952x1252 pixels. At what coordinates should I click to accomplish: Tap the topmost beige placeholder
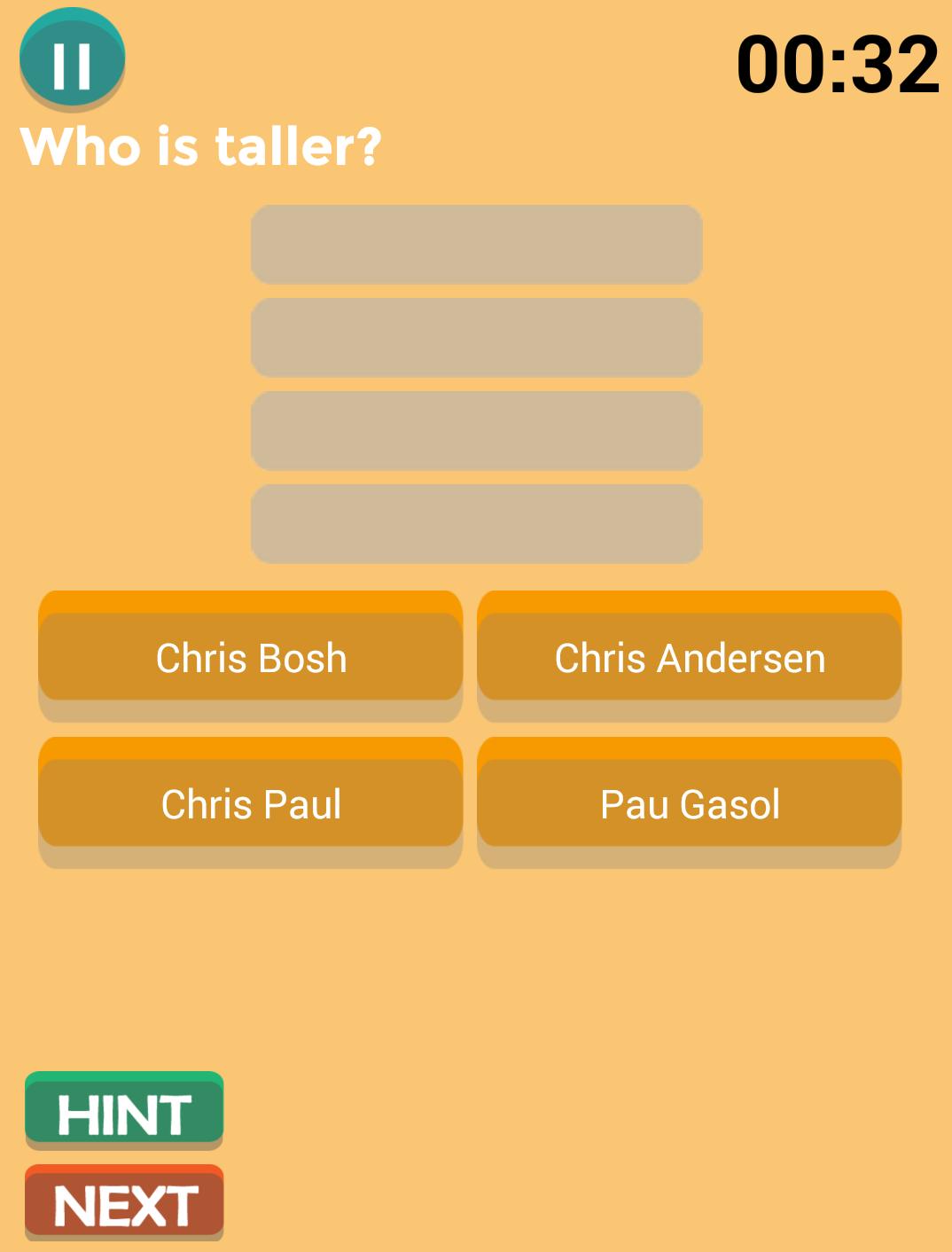[x=476, y=246]
